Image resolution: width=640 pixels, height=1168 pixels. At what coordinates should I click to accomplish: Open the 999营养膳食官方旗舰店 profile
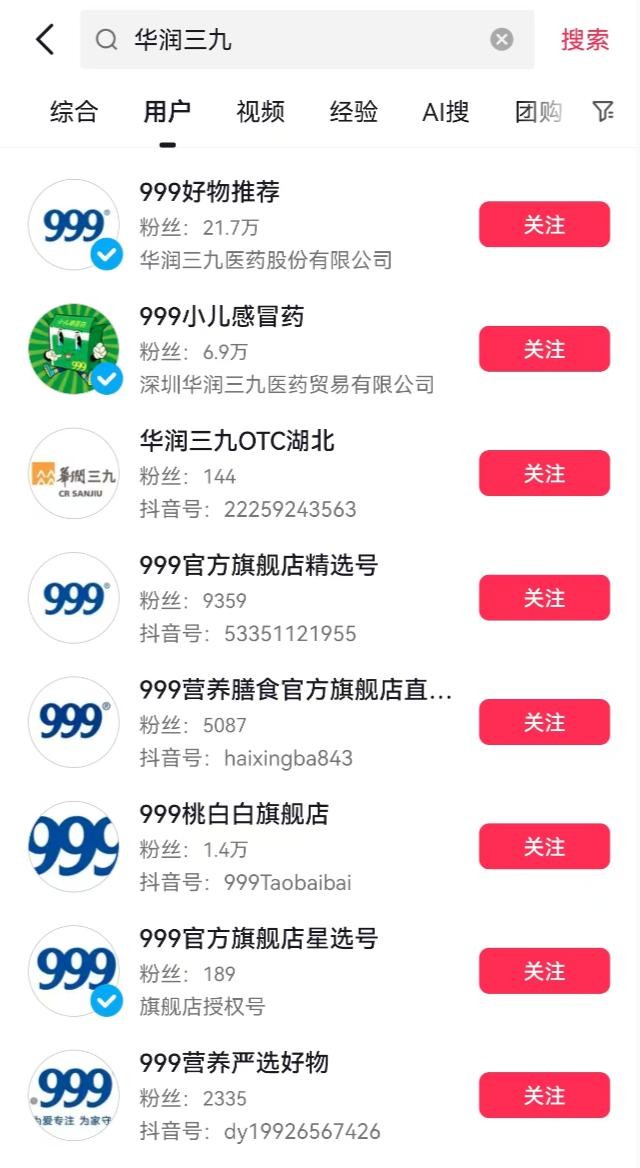coord(296,690)
